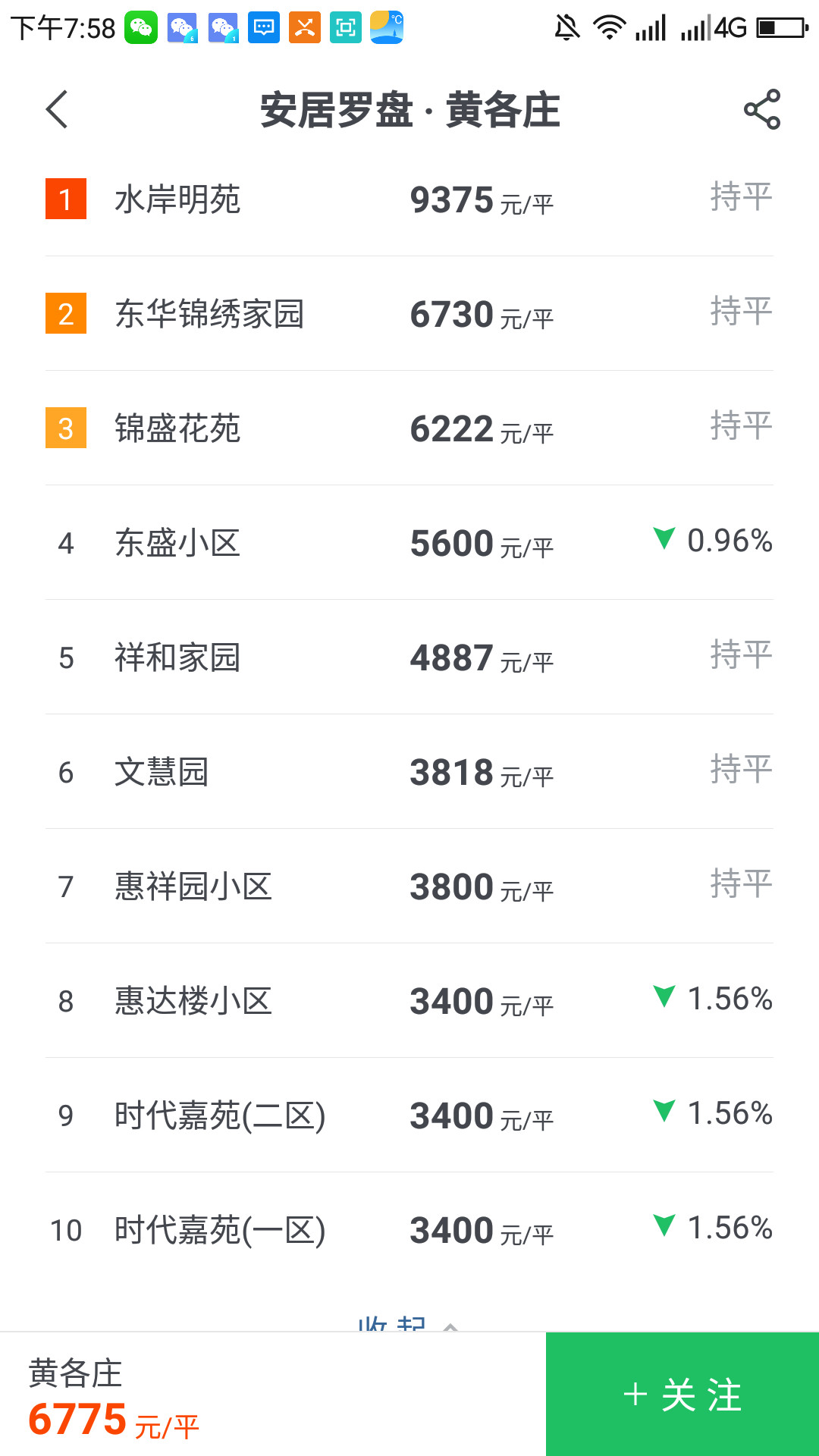Image resolution: width=819 pixels, height=1456 pixels.
Task: Share the 黄各庄 page
Action: tap(761, 110)
